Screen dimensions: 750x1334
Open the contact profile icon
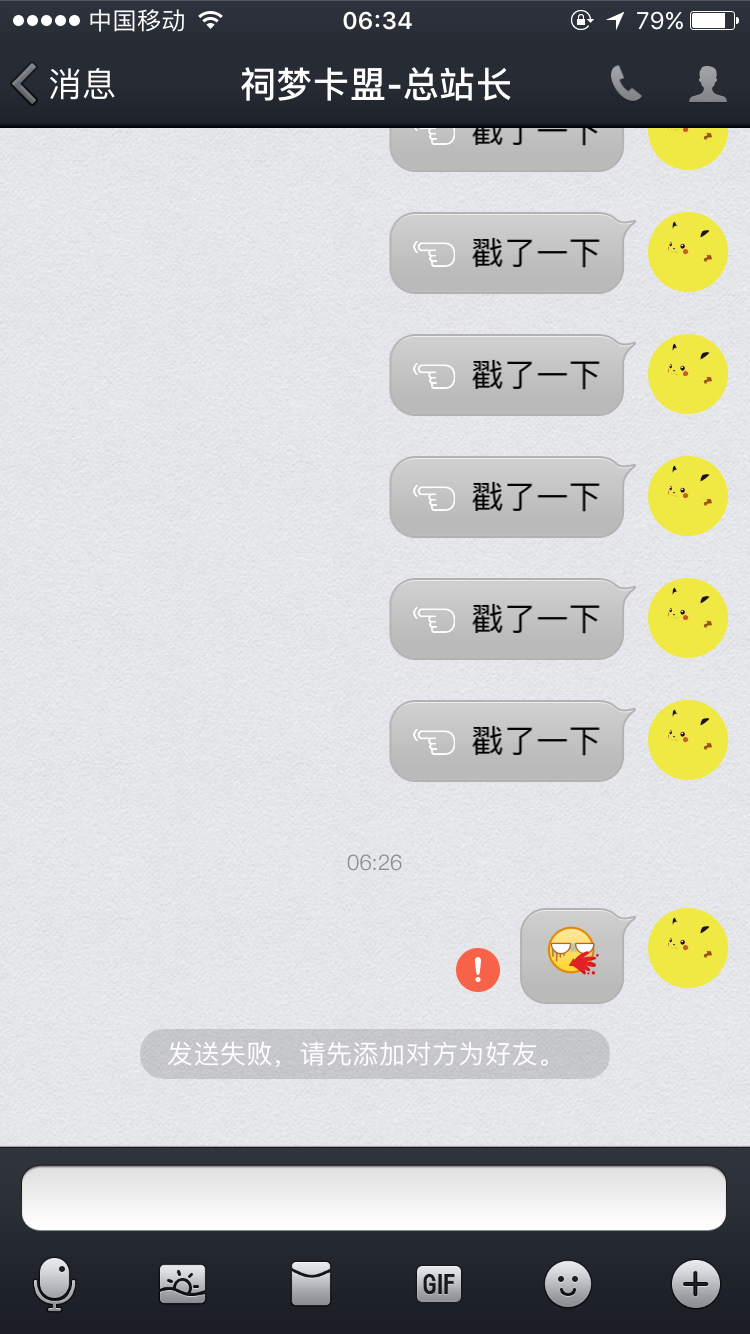[708, 84]
